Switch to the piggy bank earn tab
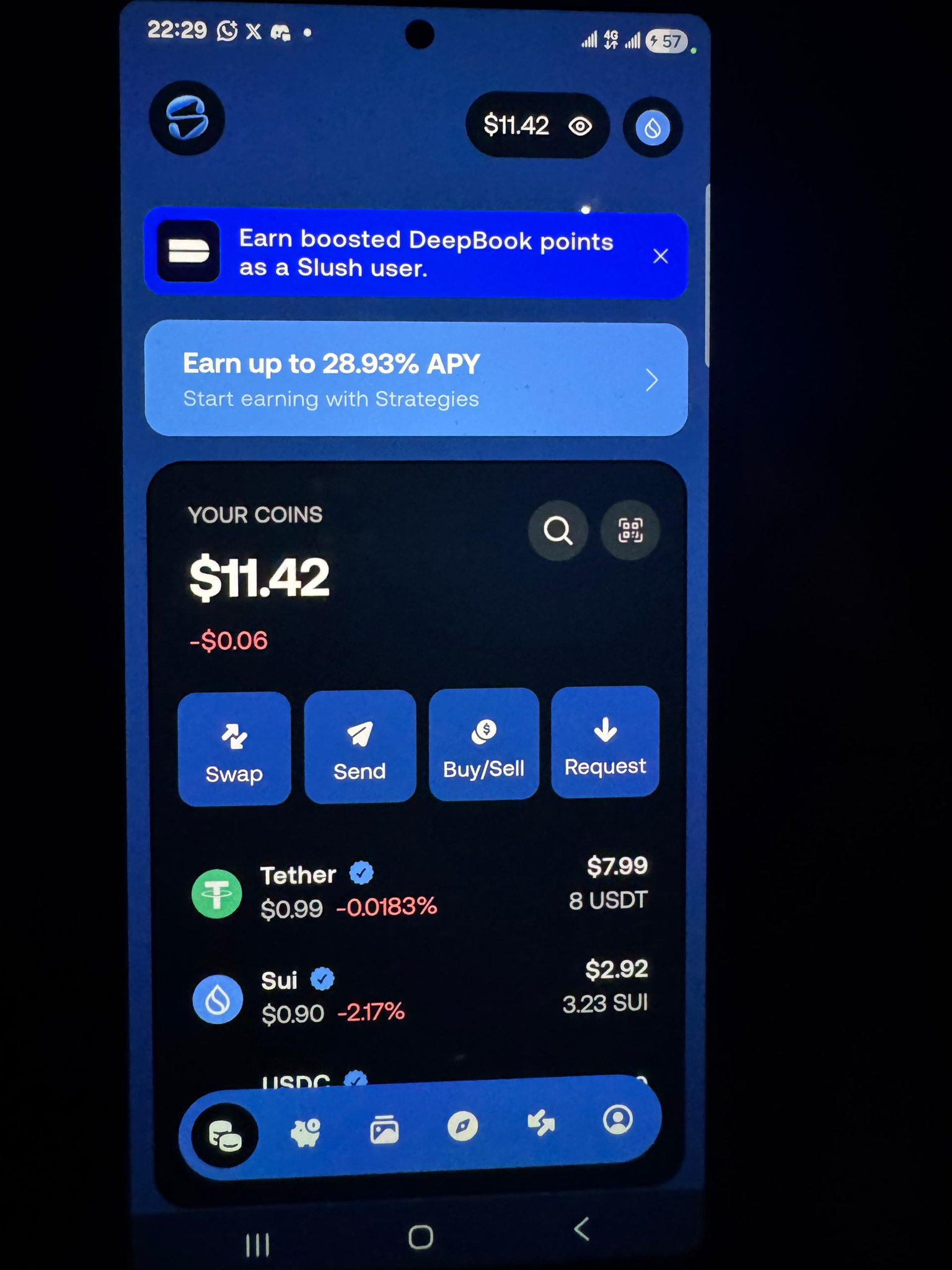Viewport: 952px width, 1270px height. 306,1132
